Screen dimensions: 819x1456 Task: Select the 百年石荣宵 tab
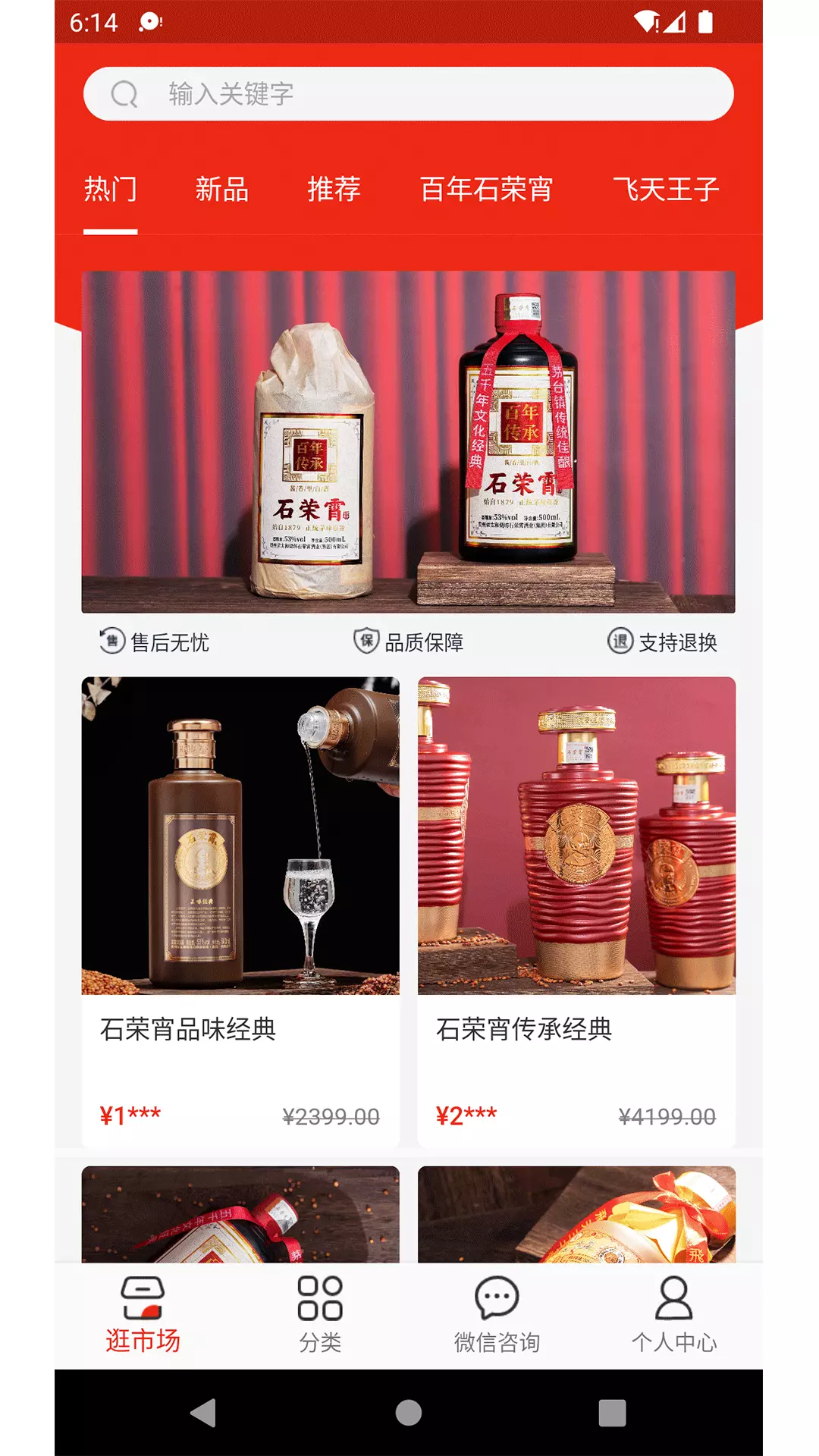[x=486, y=189]
